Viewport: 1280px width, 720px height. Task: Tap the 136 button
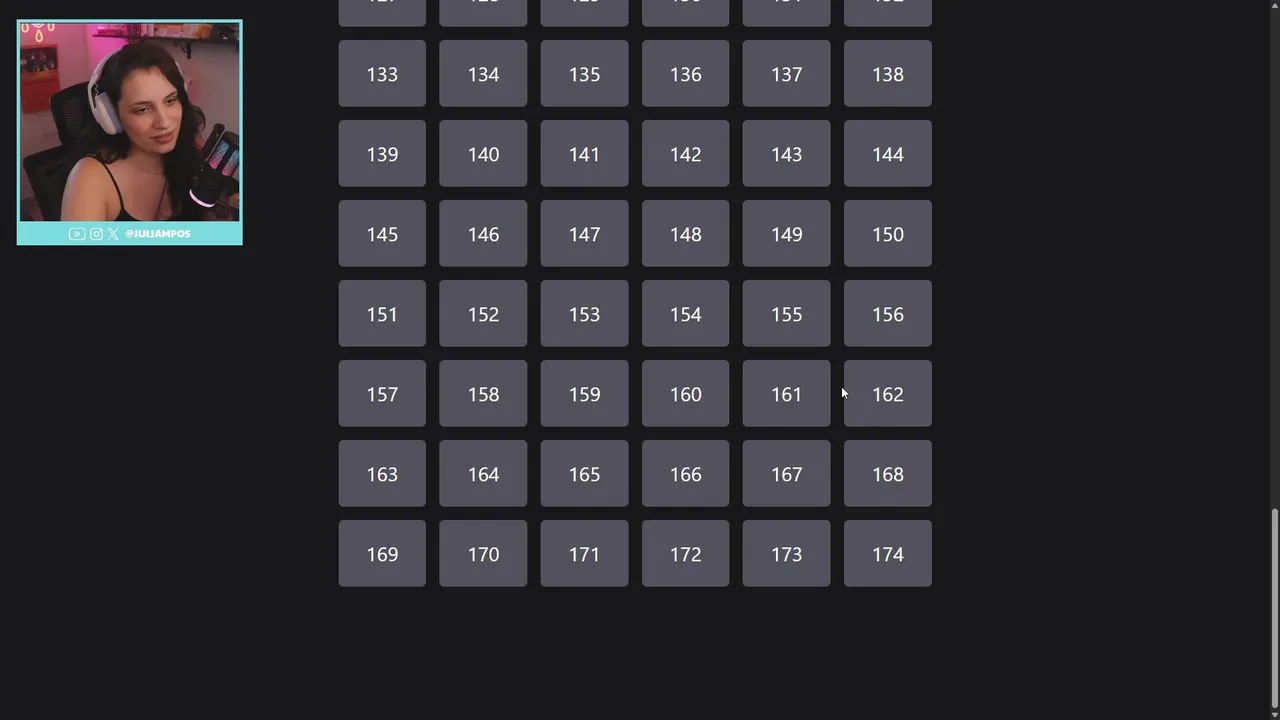point(685,74)
